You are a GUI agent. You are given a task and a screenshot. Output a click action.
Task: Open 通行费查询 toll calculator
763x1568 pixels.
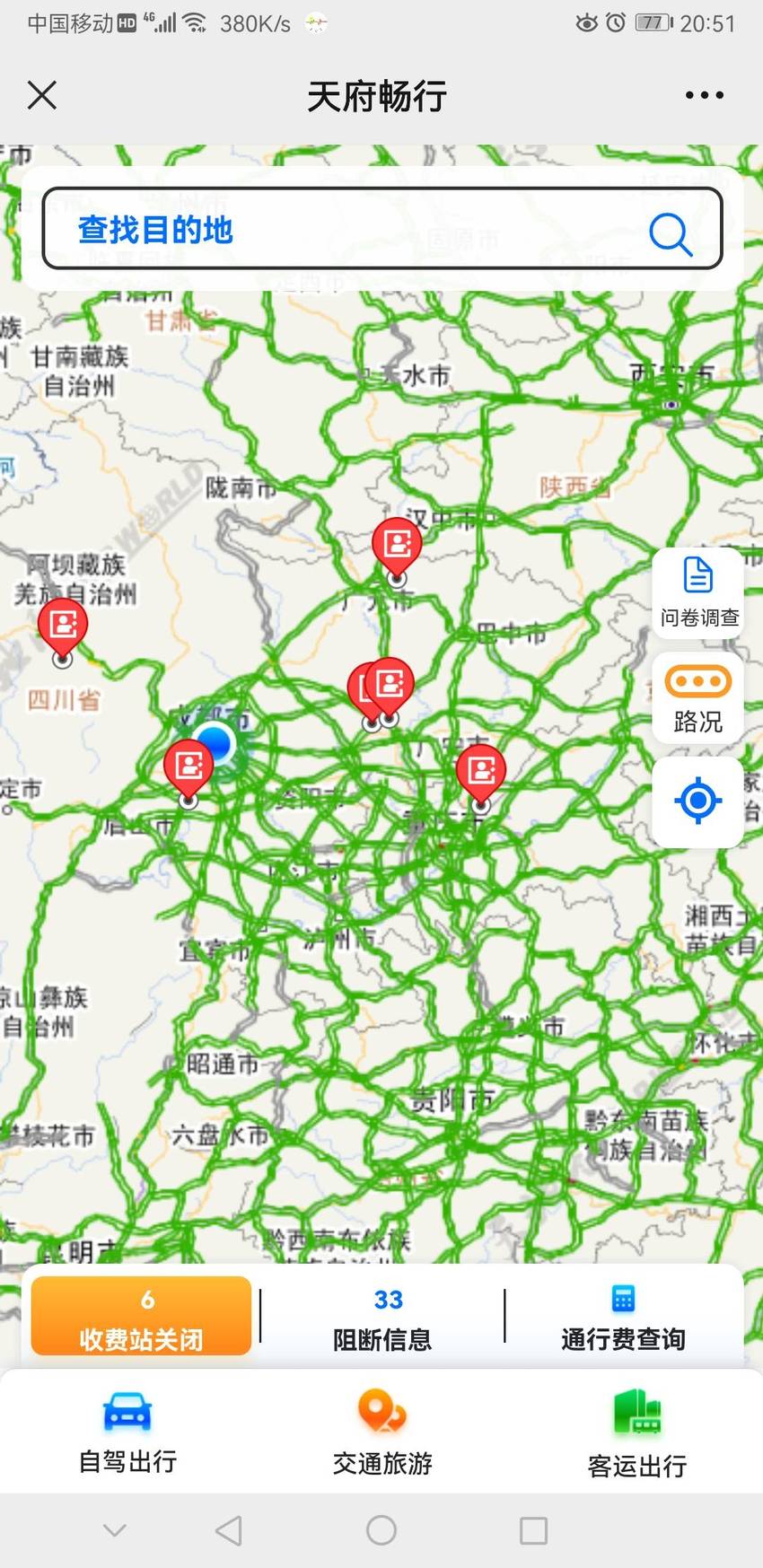[x=623, y=1318]
